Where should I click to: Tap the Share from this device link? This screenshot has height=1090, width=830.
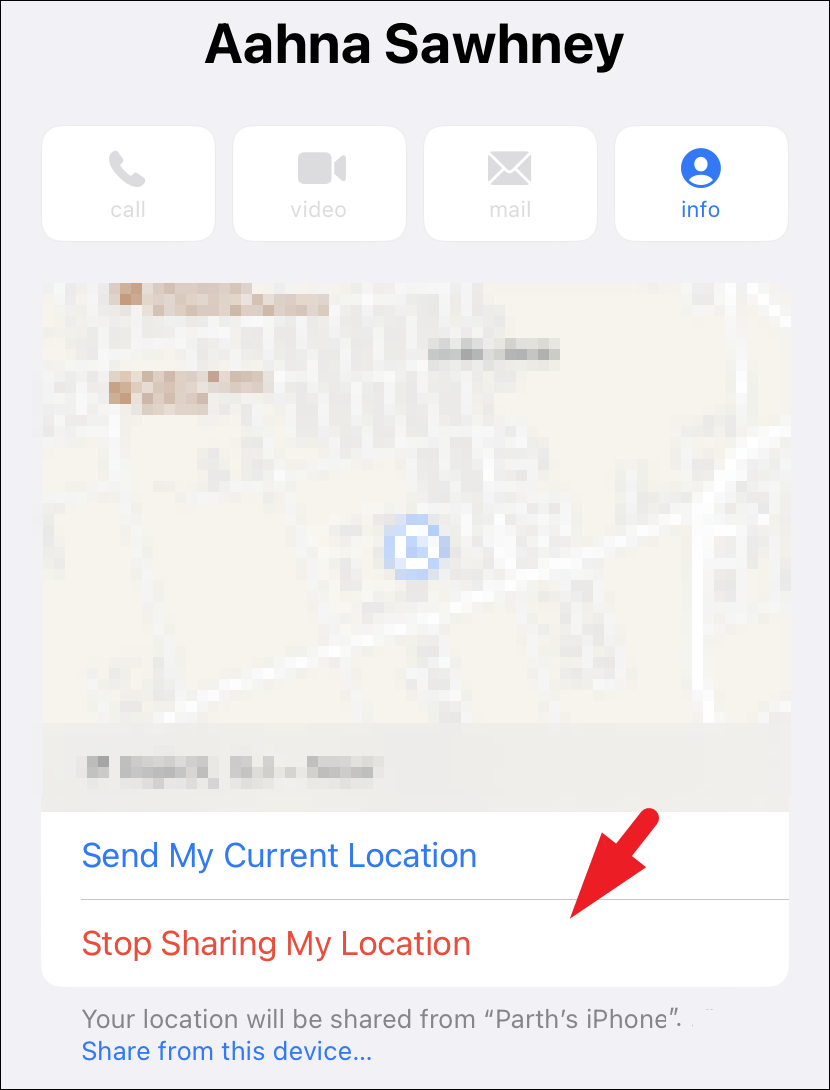[227, 1051]
